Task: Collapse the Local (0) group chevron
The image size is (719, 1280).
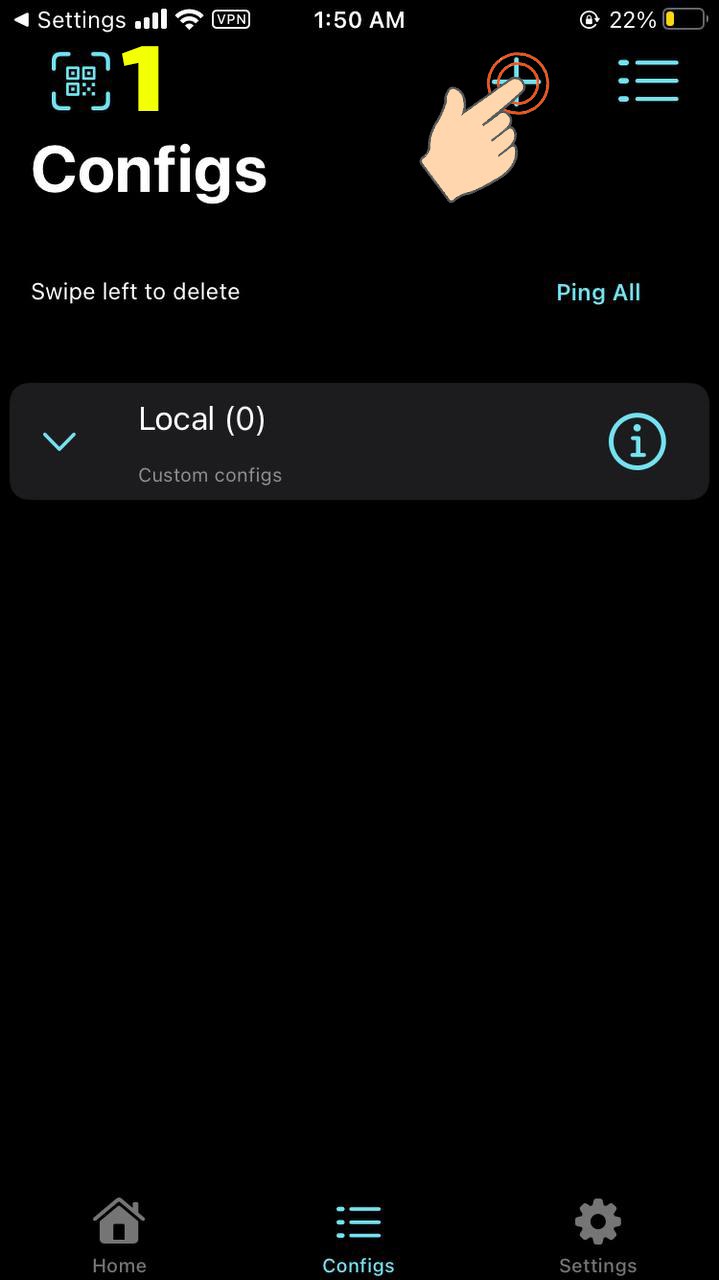Action: tap(60, 441)
